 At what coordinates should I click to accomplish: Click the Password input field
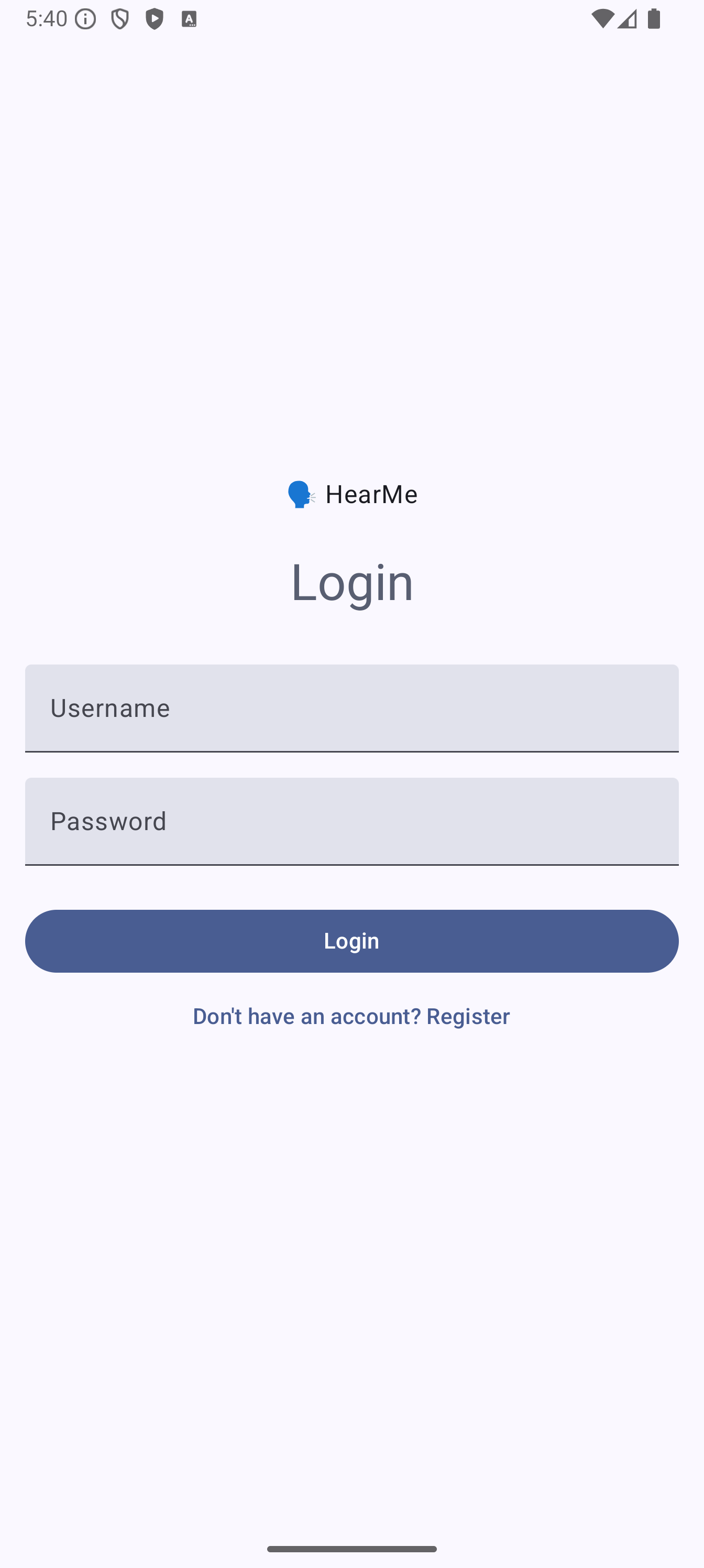pos(351,821)
